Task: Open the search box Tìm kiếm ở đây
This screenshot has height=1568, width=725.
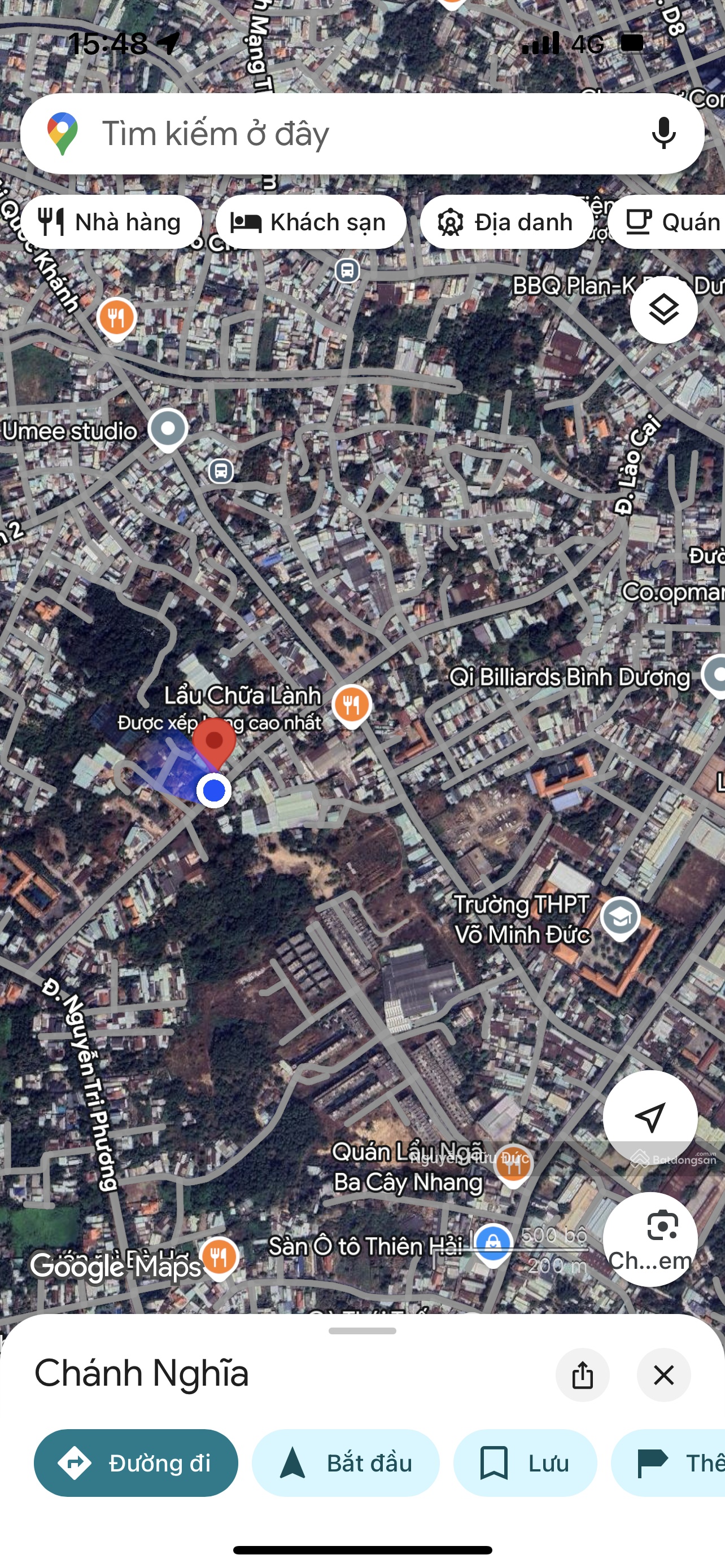Action: point(341,134)
